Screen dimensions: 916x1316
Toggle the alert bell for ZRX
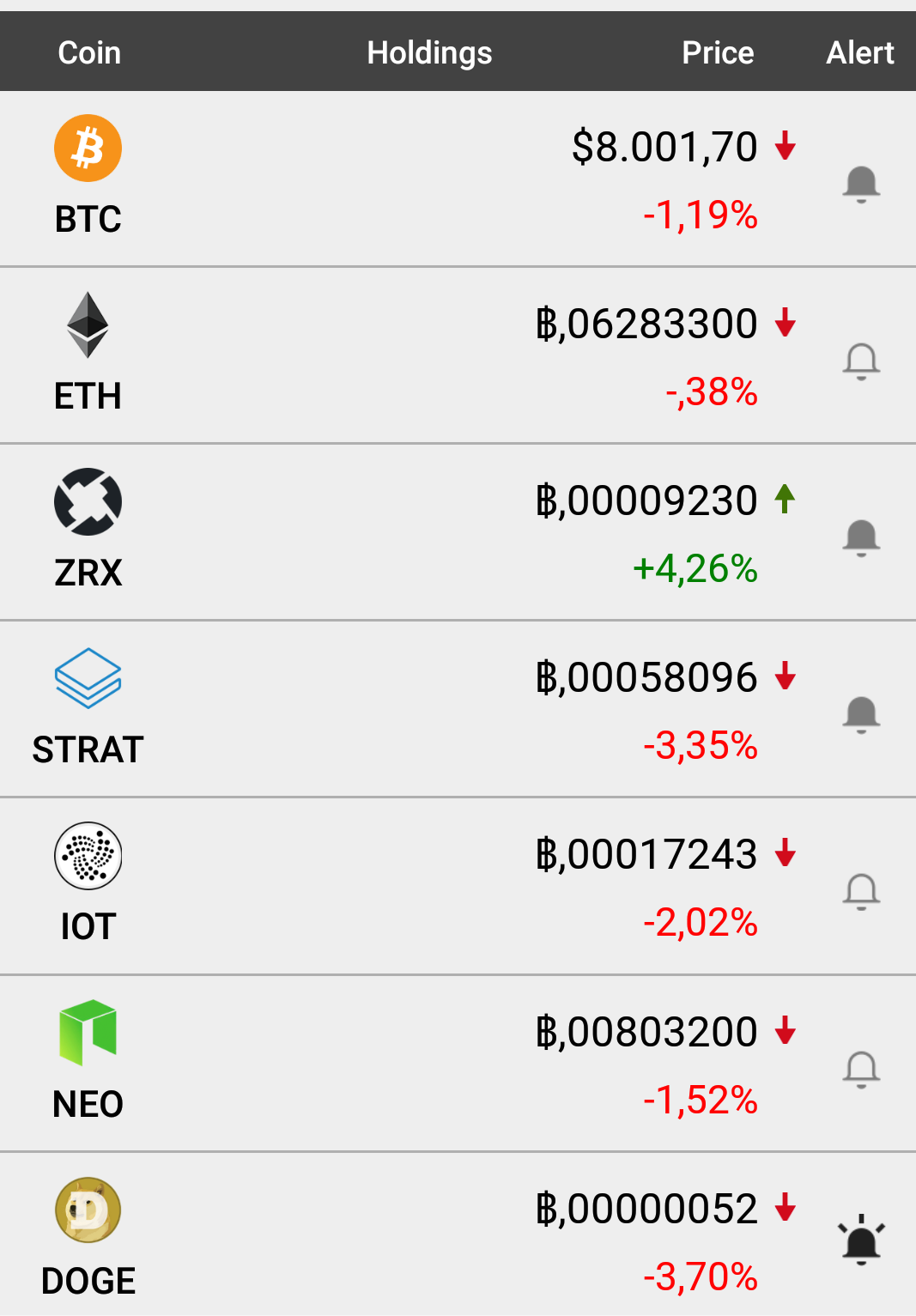point(861,538)
